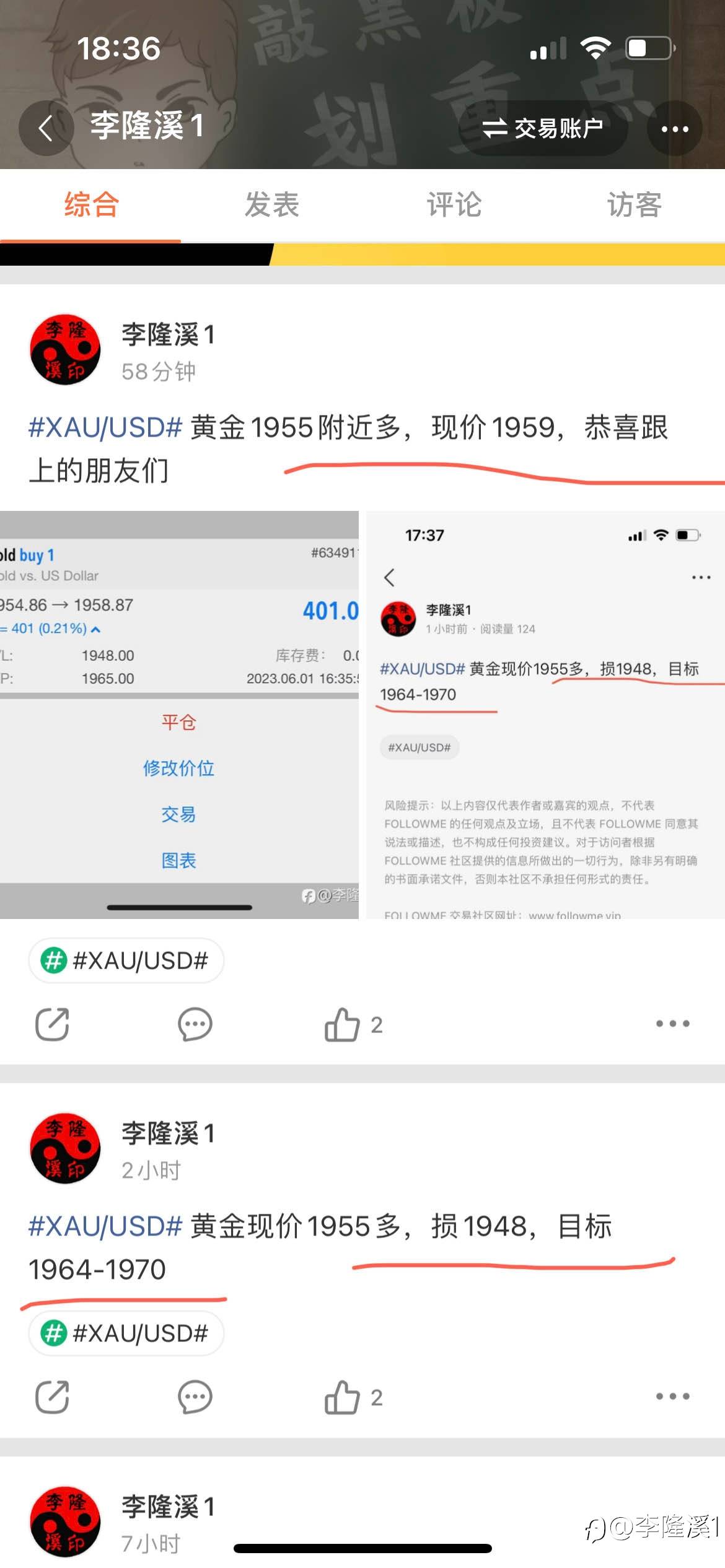Open the top-right overflow menu
This screenshot has height=1568, width=725.
tap(674, 129)
